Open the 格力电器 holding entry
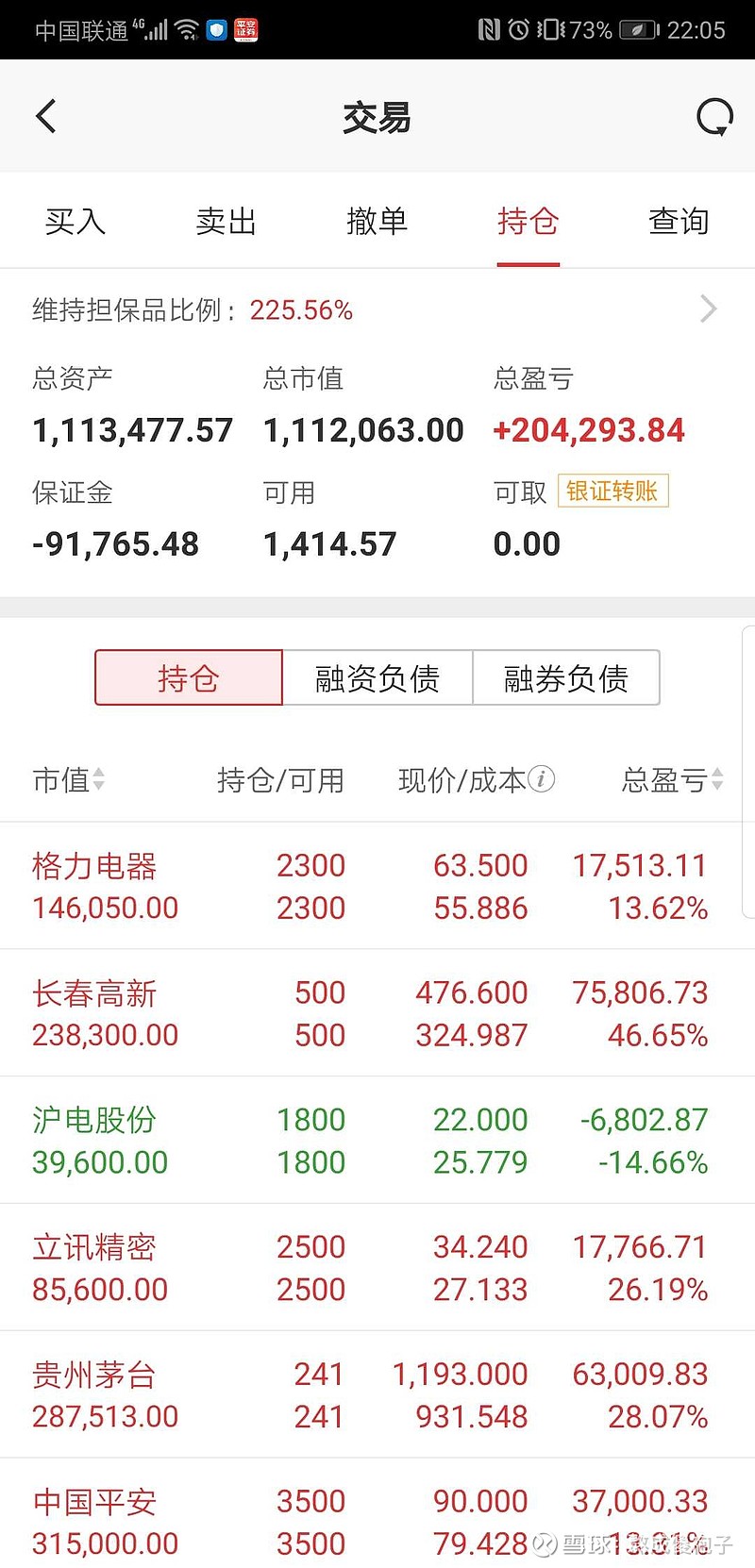Viewport: 755px width, 1568px height. (x=377, y=885)
